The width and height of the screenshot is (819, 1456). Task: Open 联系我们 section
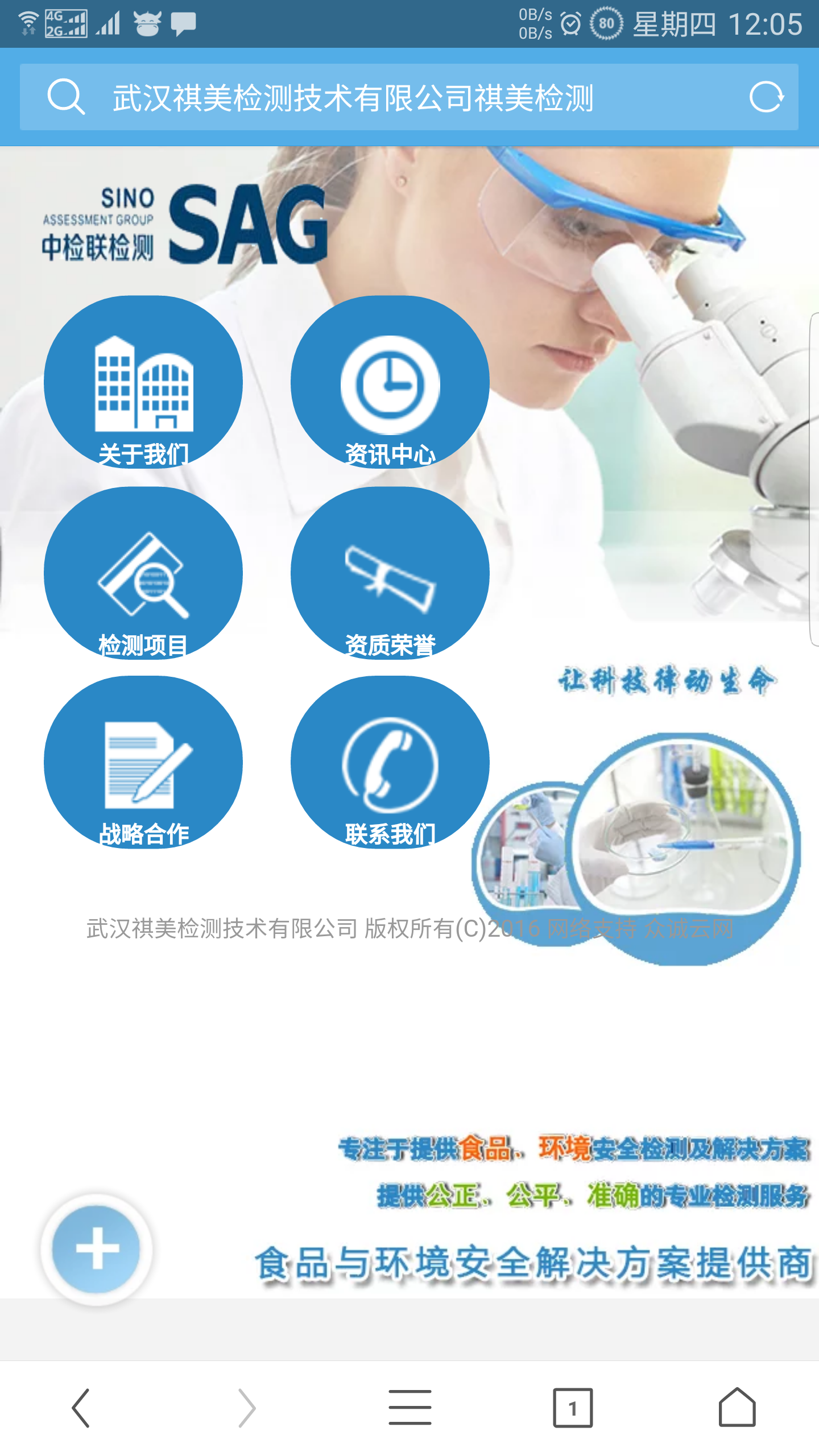tap(390, 762)
